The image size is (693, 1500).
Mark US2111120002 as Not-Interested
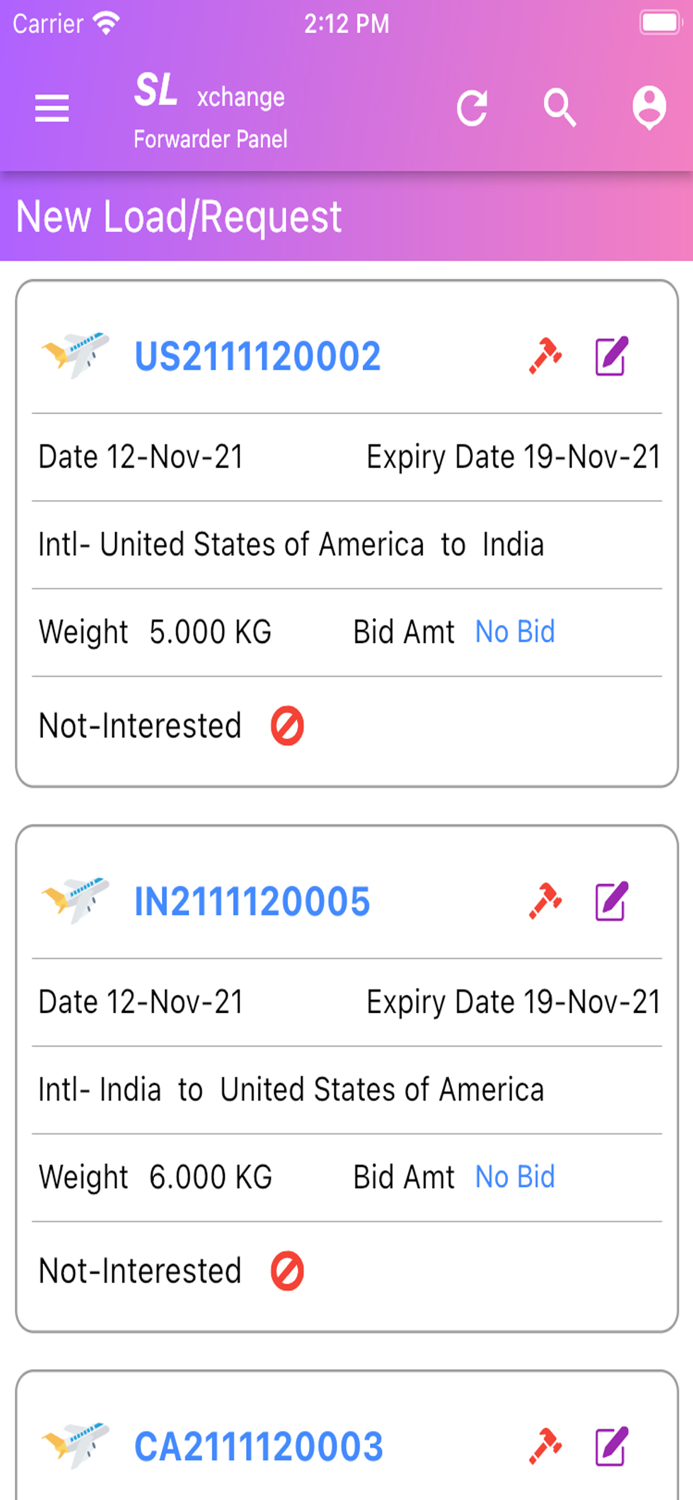(287, 726)
